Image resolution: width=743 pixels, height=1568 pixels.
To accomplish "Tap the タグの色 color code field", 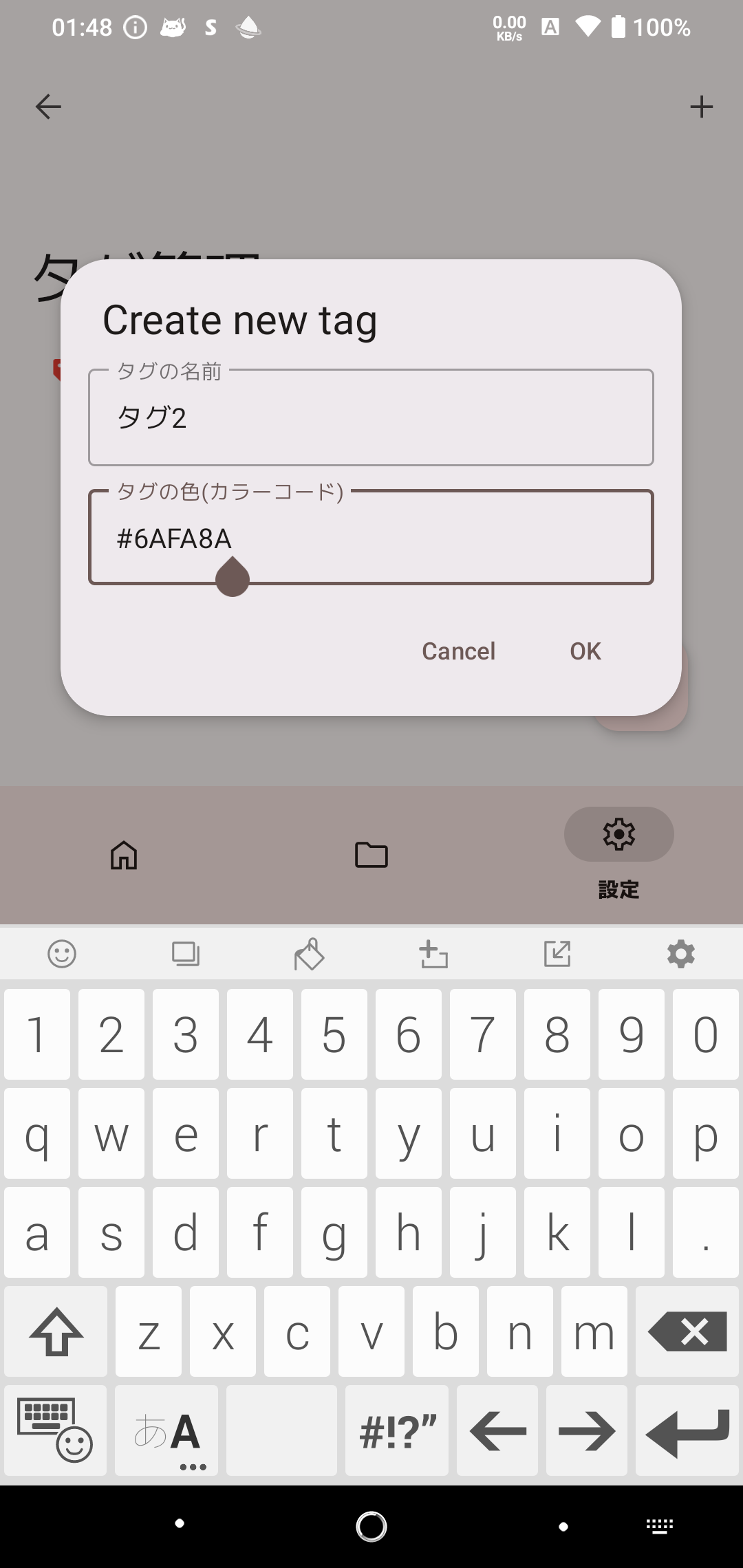I will (371, 538).
